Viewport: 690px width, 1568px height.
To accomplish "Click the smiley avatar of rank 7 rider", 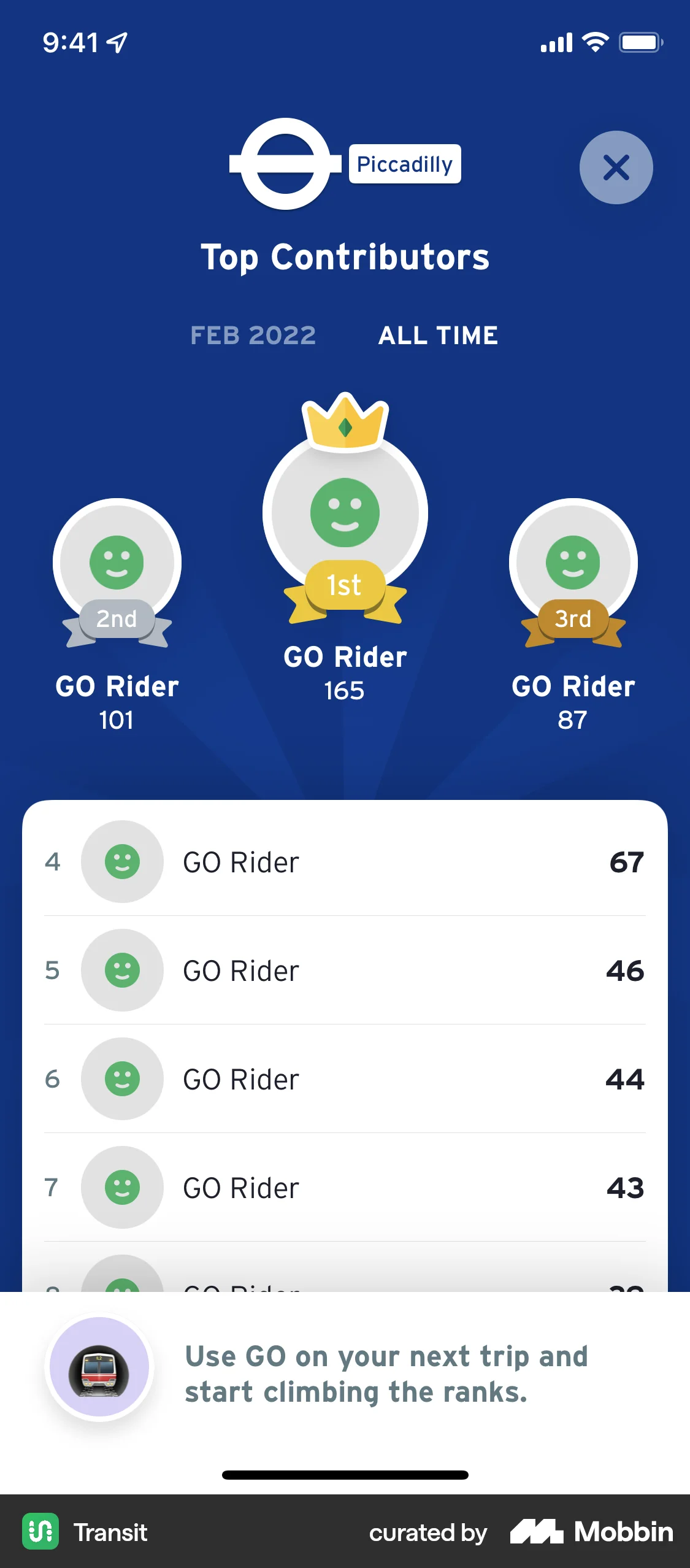I will coord(122,1186).
